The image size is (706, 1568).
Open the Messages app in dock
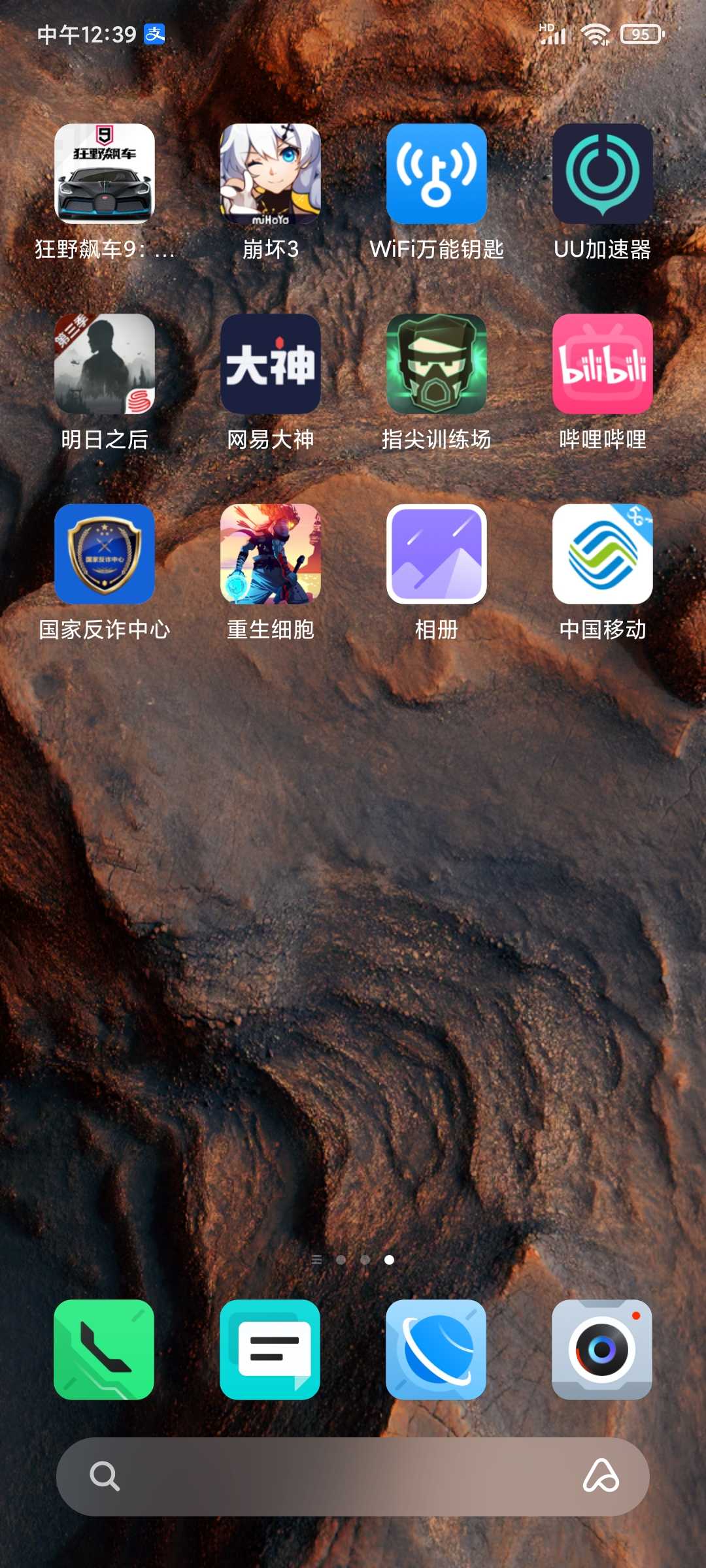[271, 1349]
